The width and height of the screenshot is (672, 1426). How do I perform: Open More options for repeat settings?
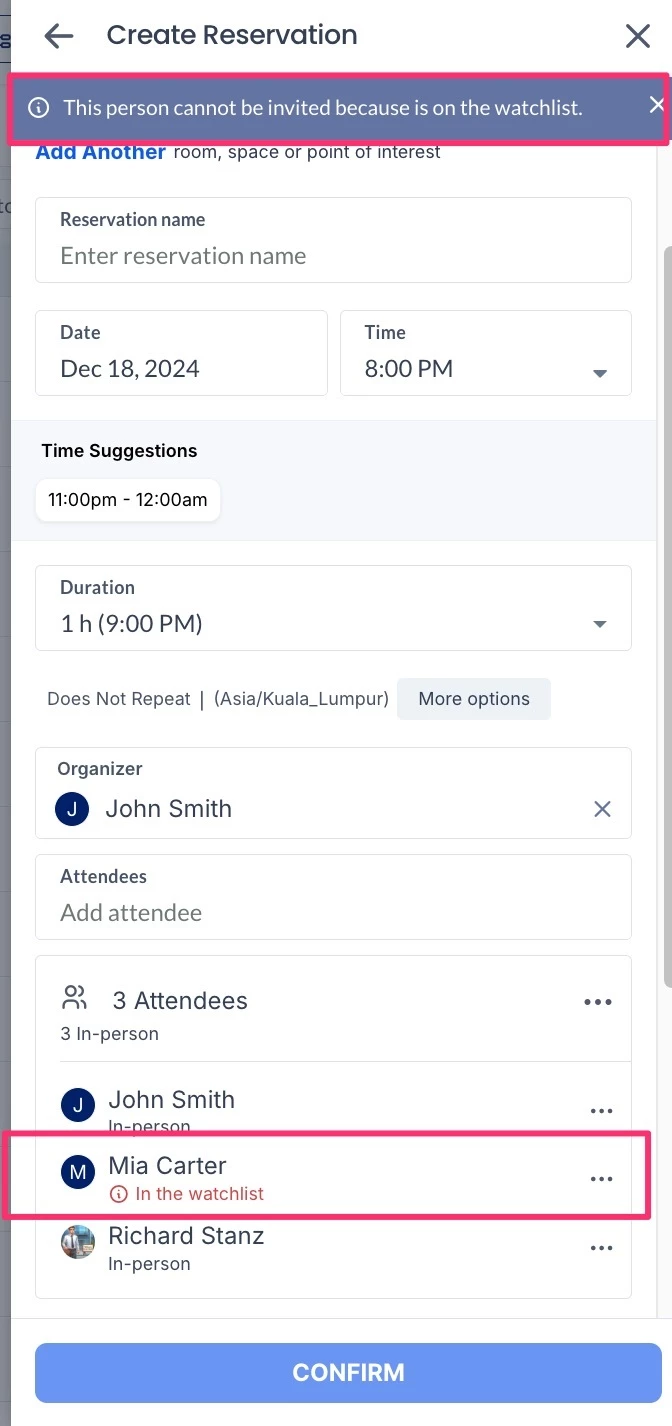coord(473,699)
